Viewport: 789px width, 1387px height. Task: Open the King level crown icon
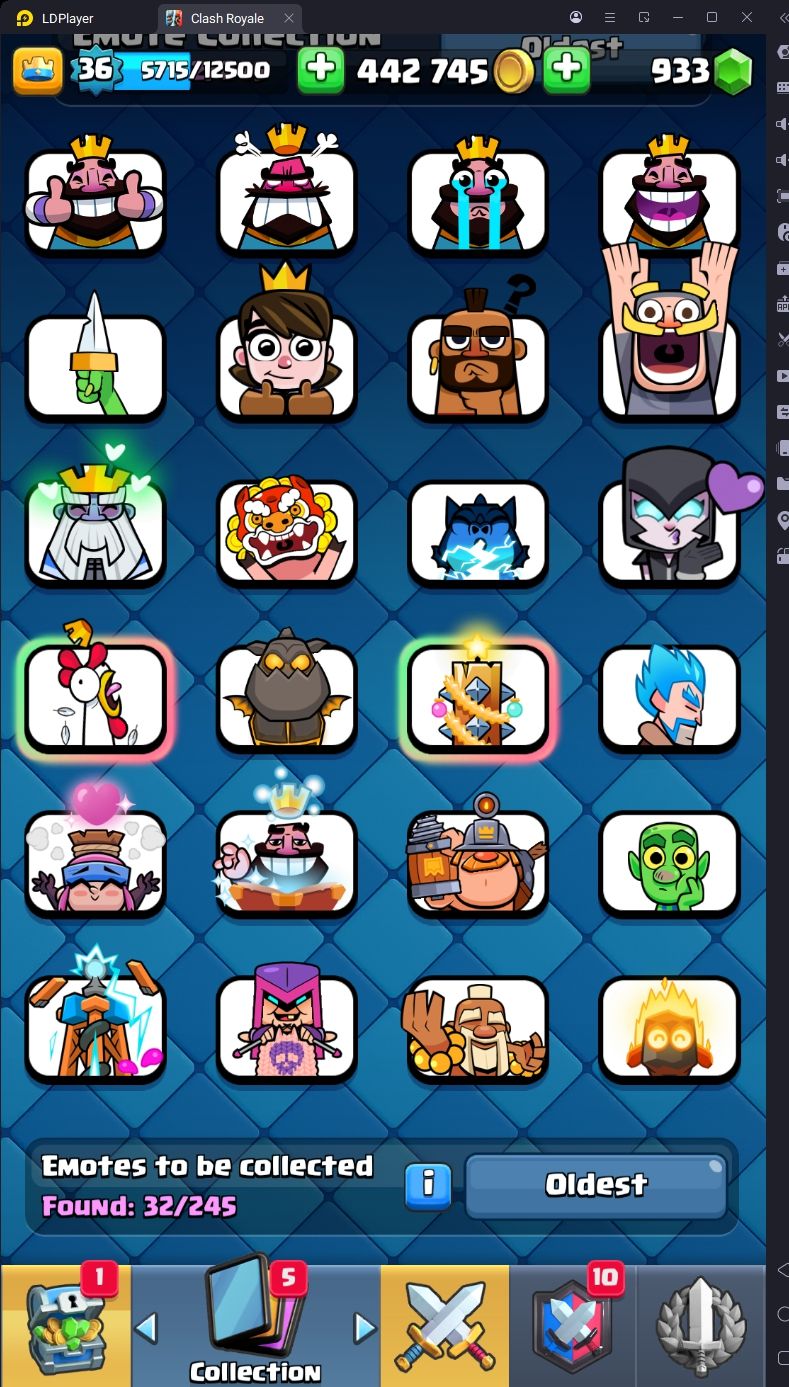(37, 70)
